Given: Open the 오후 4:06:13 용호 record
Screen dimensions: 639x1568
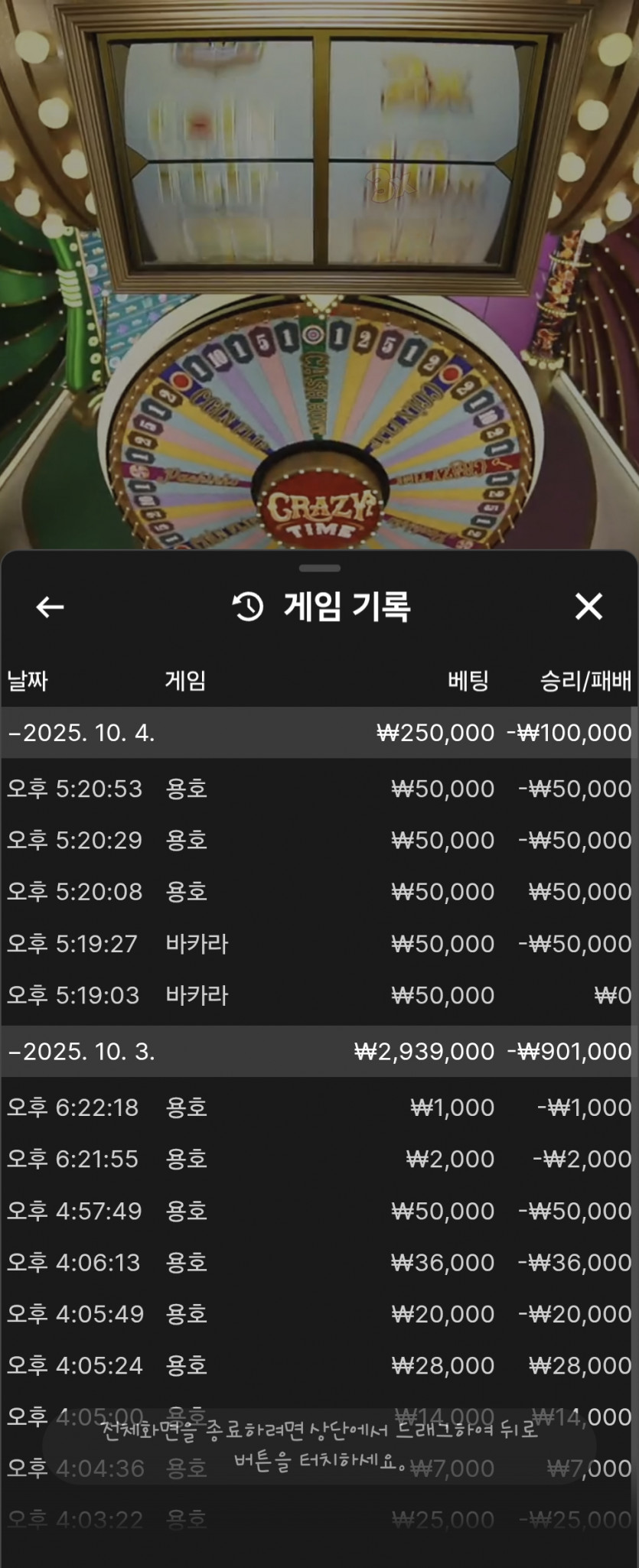Looking at the screenshot, I should click(320, 1262).
